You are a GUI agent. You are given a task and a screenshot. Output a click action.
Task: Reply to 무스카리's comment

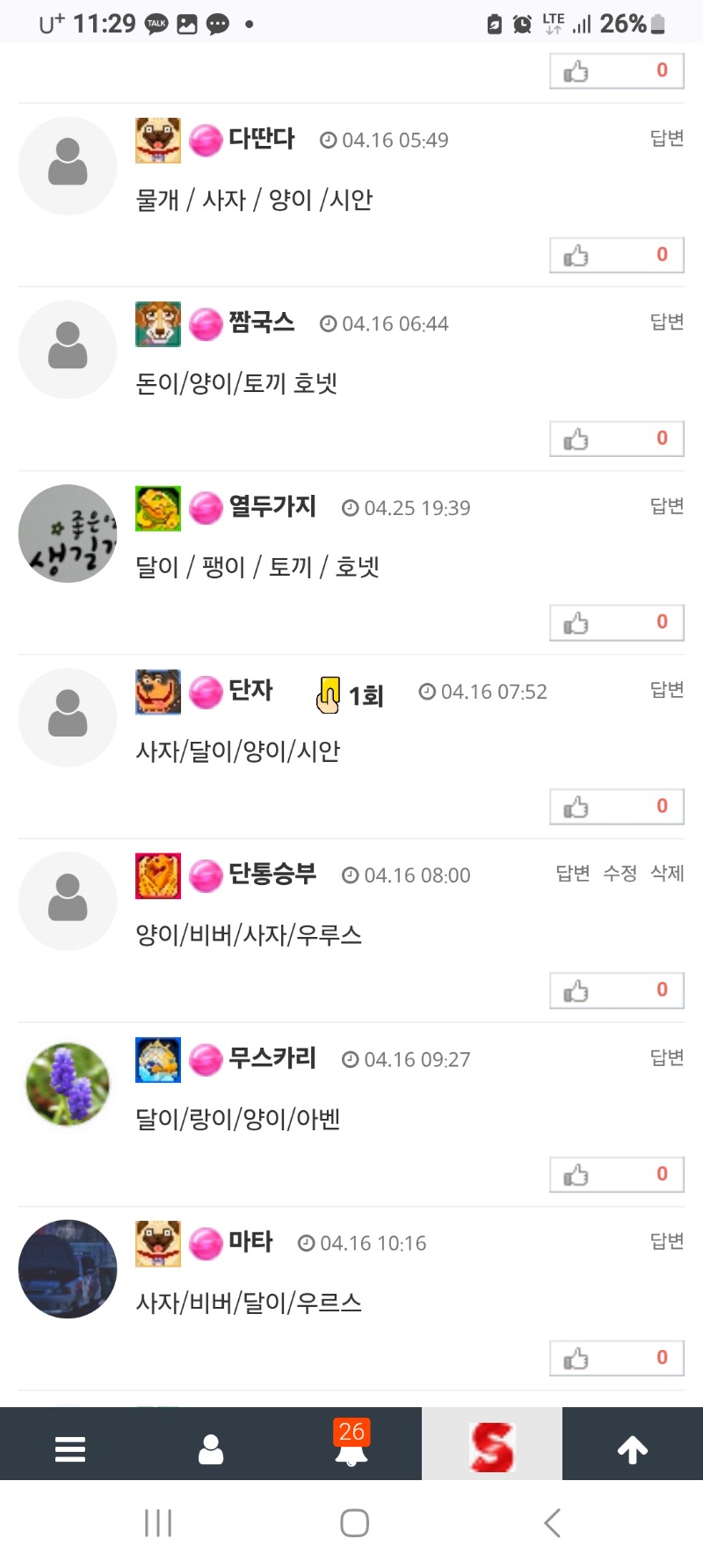point(666,1057)
